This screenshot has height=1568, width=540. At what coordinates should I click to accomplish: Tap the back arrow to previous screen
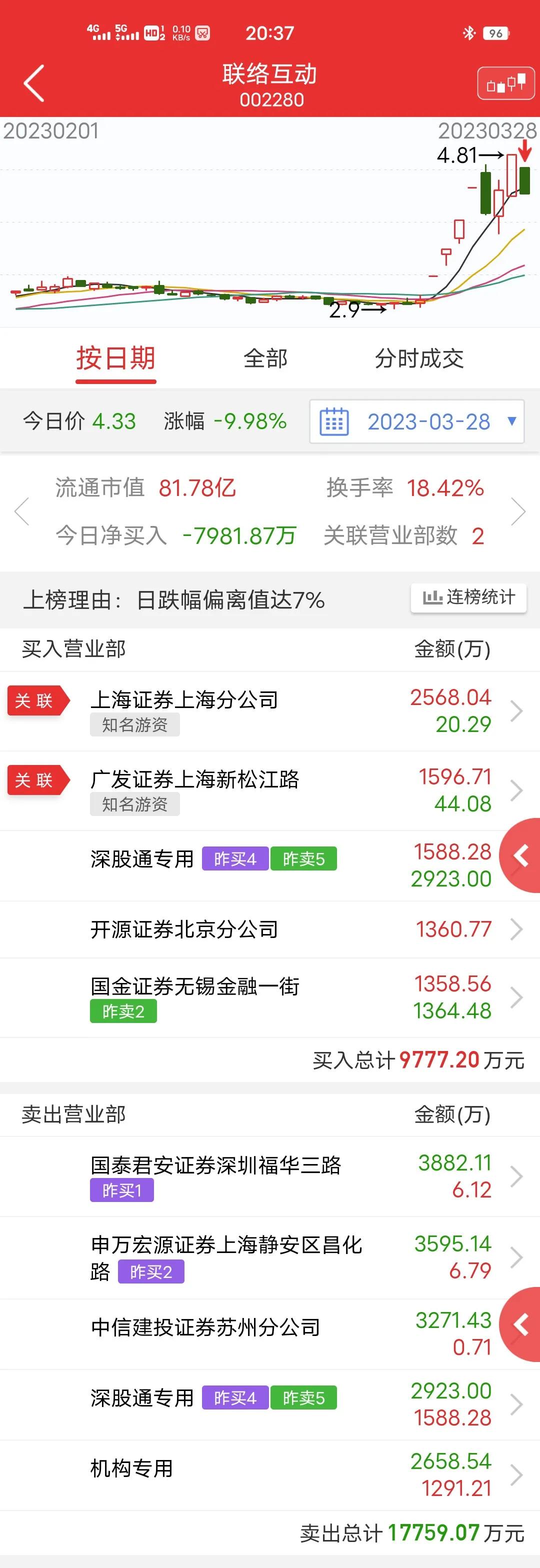click(x=33, y=82)
